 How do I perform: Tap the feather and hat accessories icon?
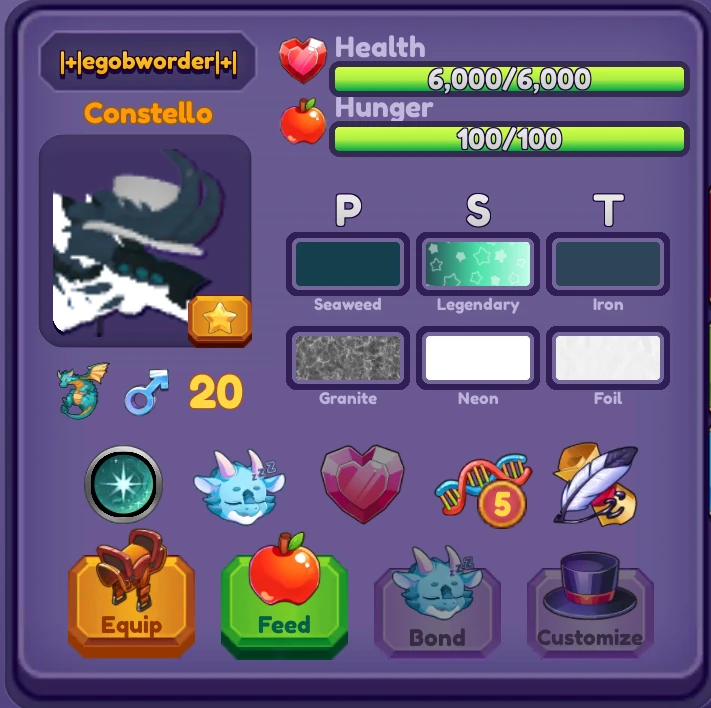coord(596,484)
